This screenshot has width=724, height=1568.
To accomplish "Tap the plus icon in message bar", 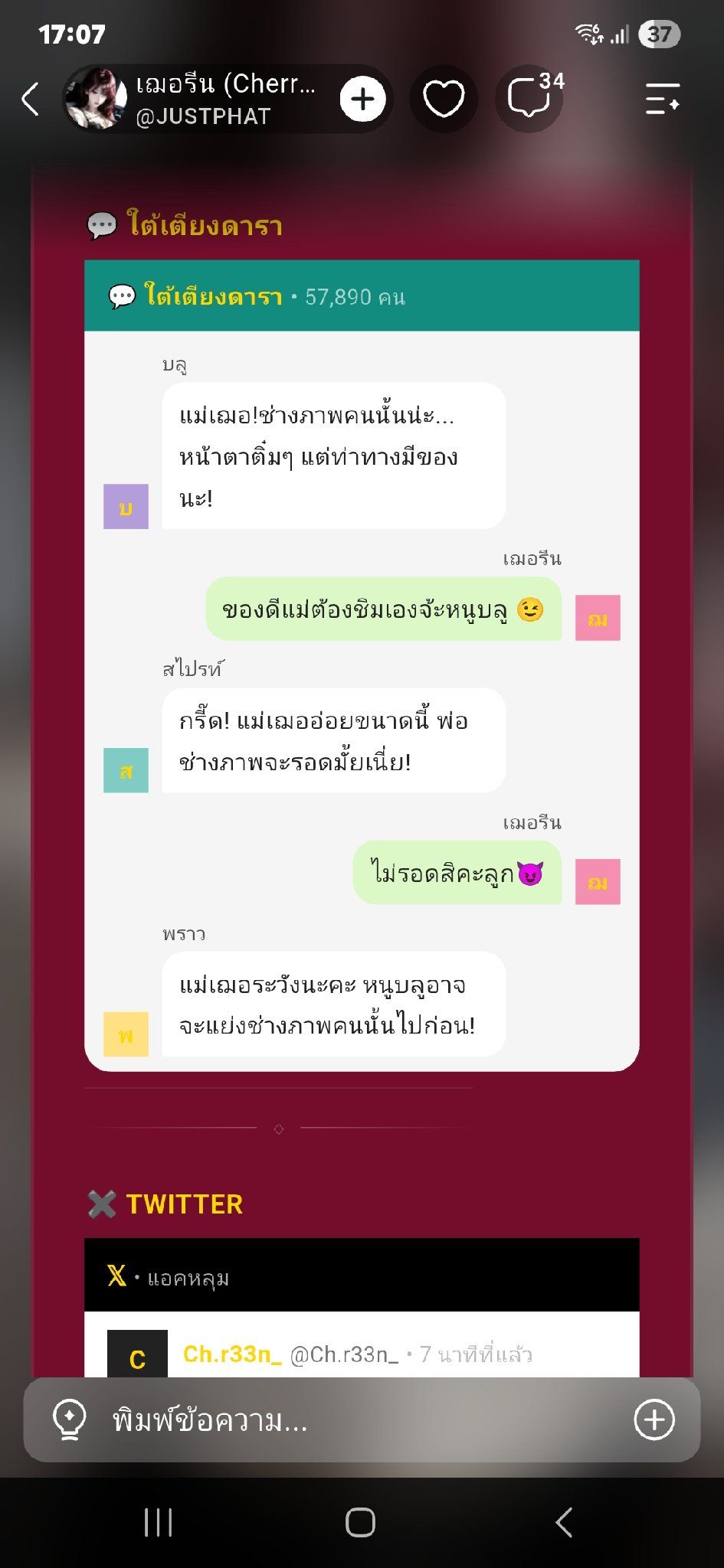I will coord(654,1420).
